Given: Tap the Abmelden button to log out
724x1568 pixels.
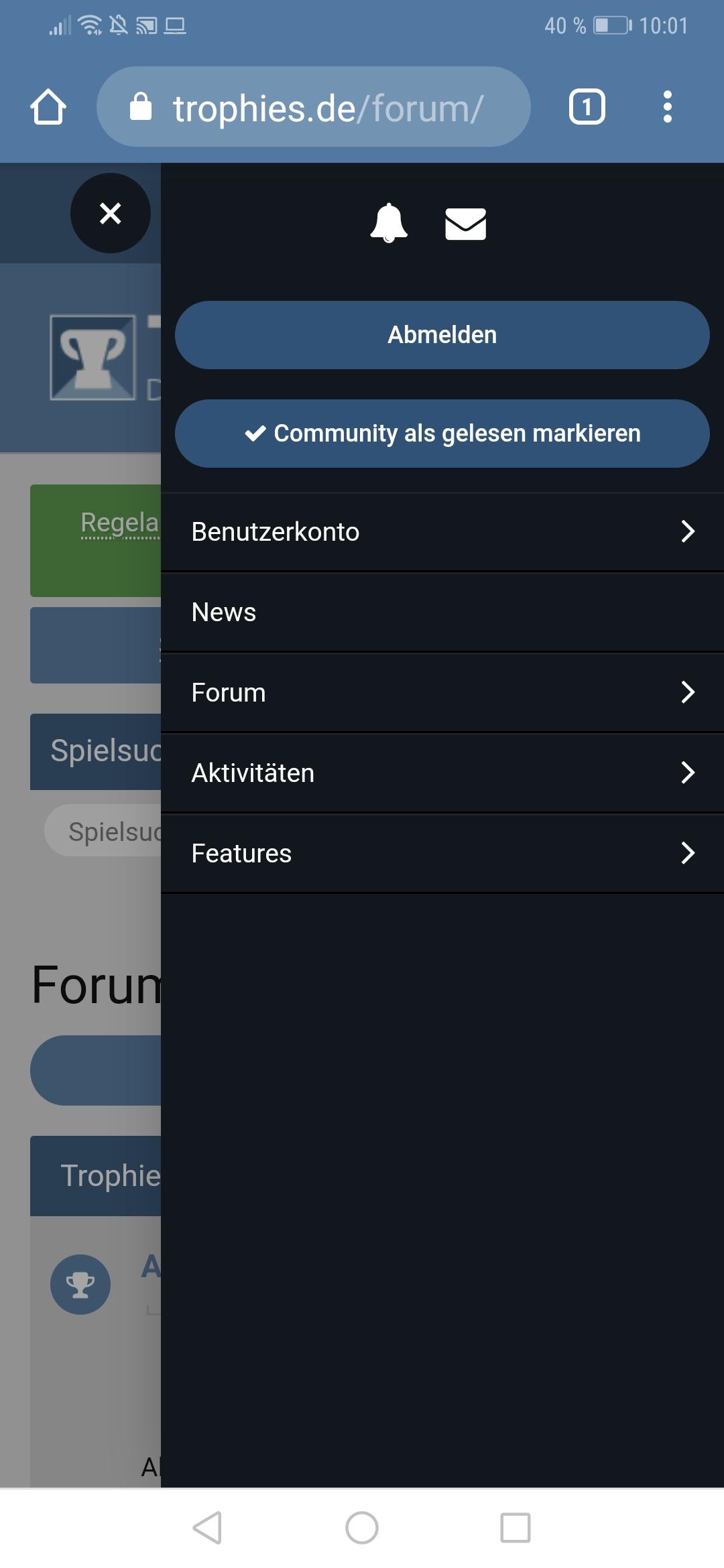Looking at the screenshot, I should pyautogui.click(x=442, y=335).
